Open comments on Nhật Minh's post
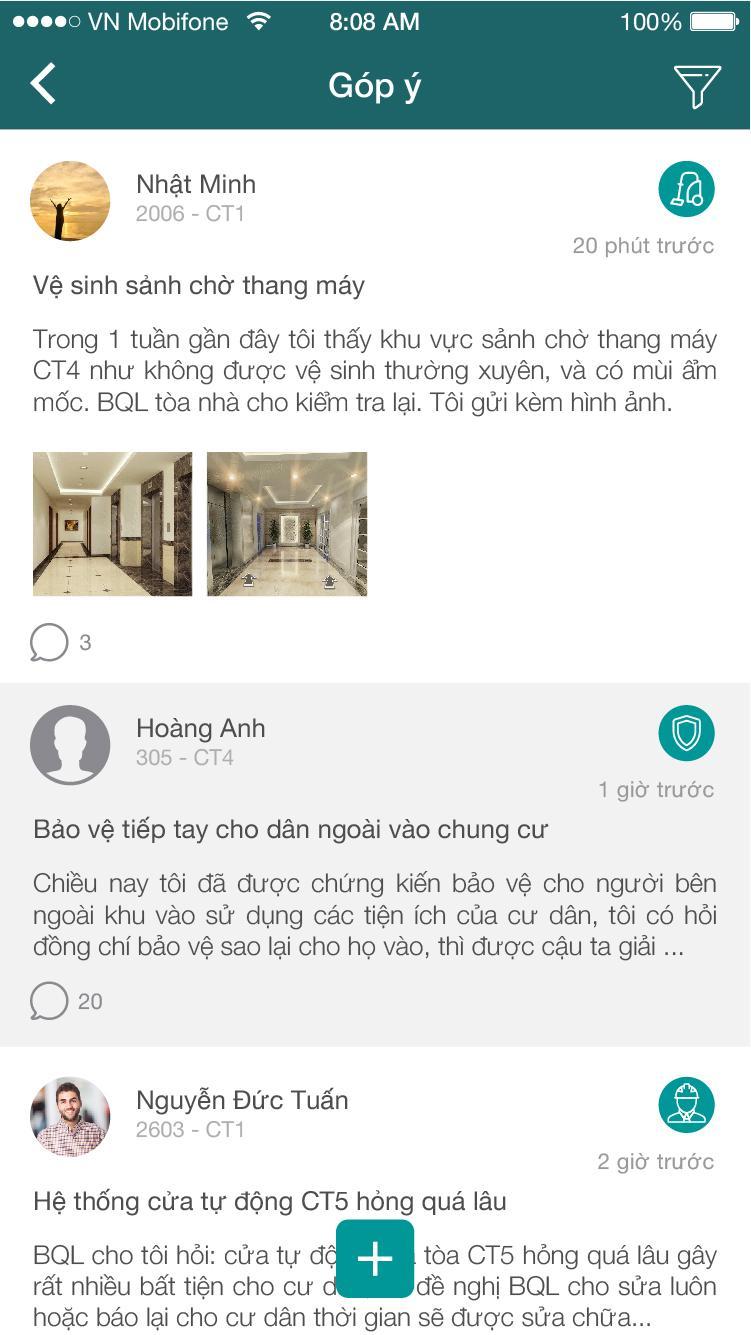Image resolution: width=751 pixels, height=1335 pixels. pyautogui.click(x=50, y=642)
